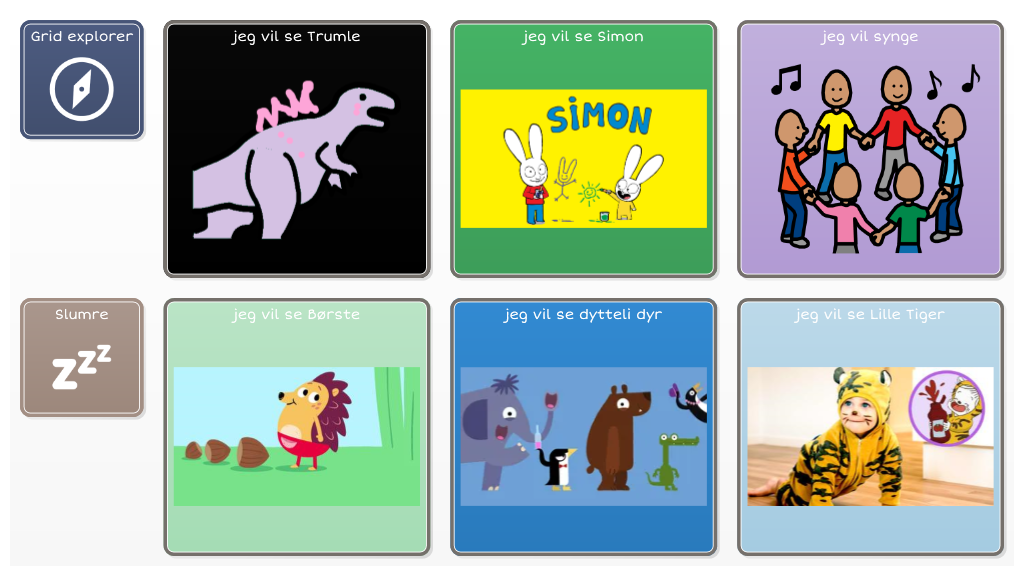Pick the 'jeg vil se dytteli dyr' tile
The width and height of the screenshot is (1024, 576).
pos(584,427)
